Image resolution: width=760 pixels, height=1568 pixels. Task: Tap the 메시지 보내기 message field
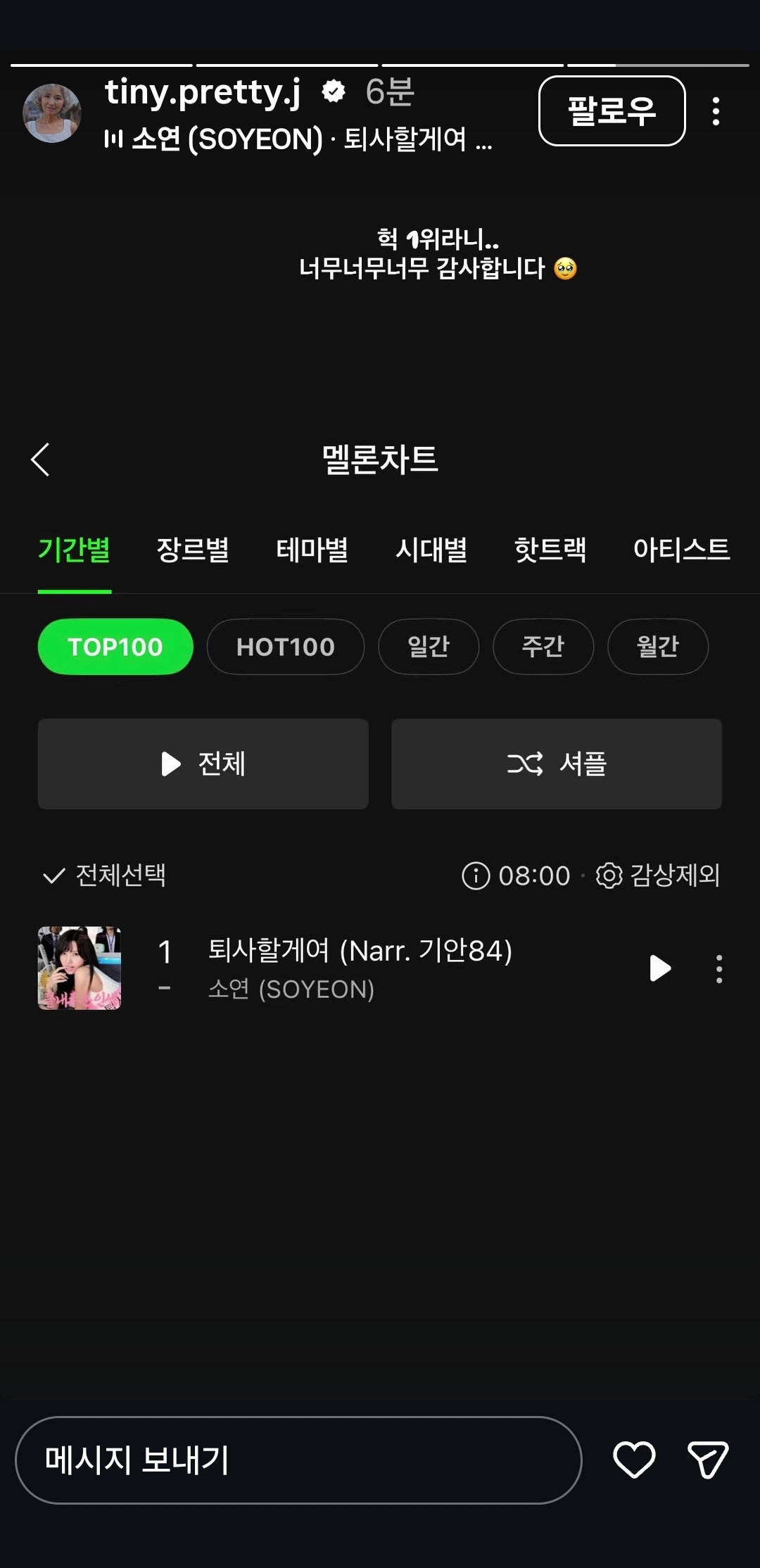point(298,1460)
